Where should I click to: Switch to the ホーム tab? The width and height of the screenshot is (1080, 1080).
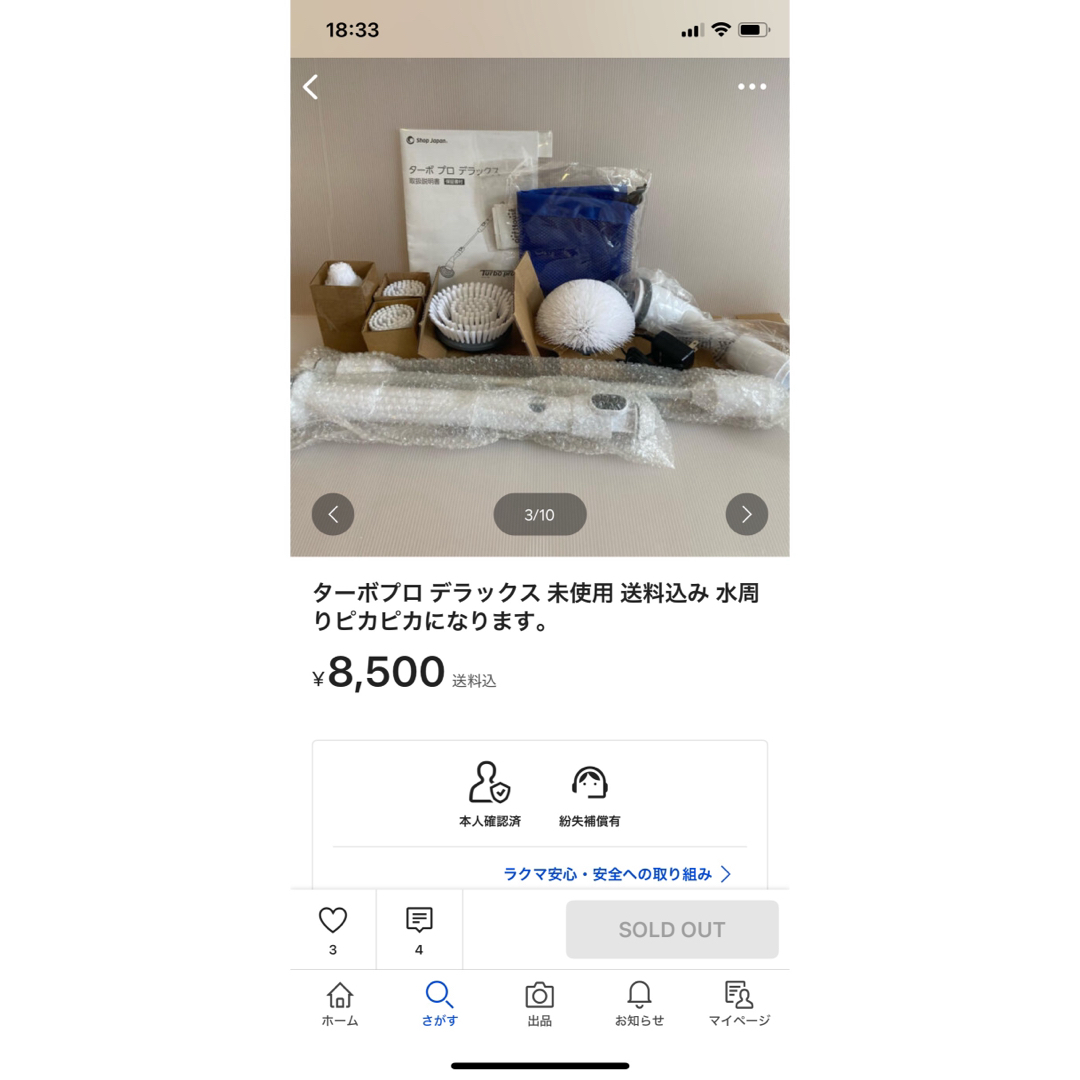point(340,1004)
